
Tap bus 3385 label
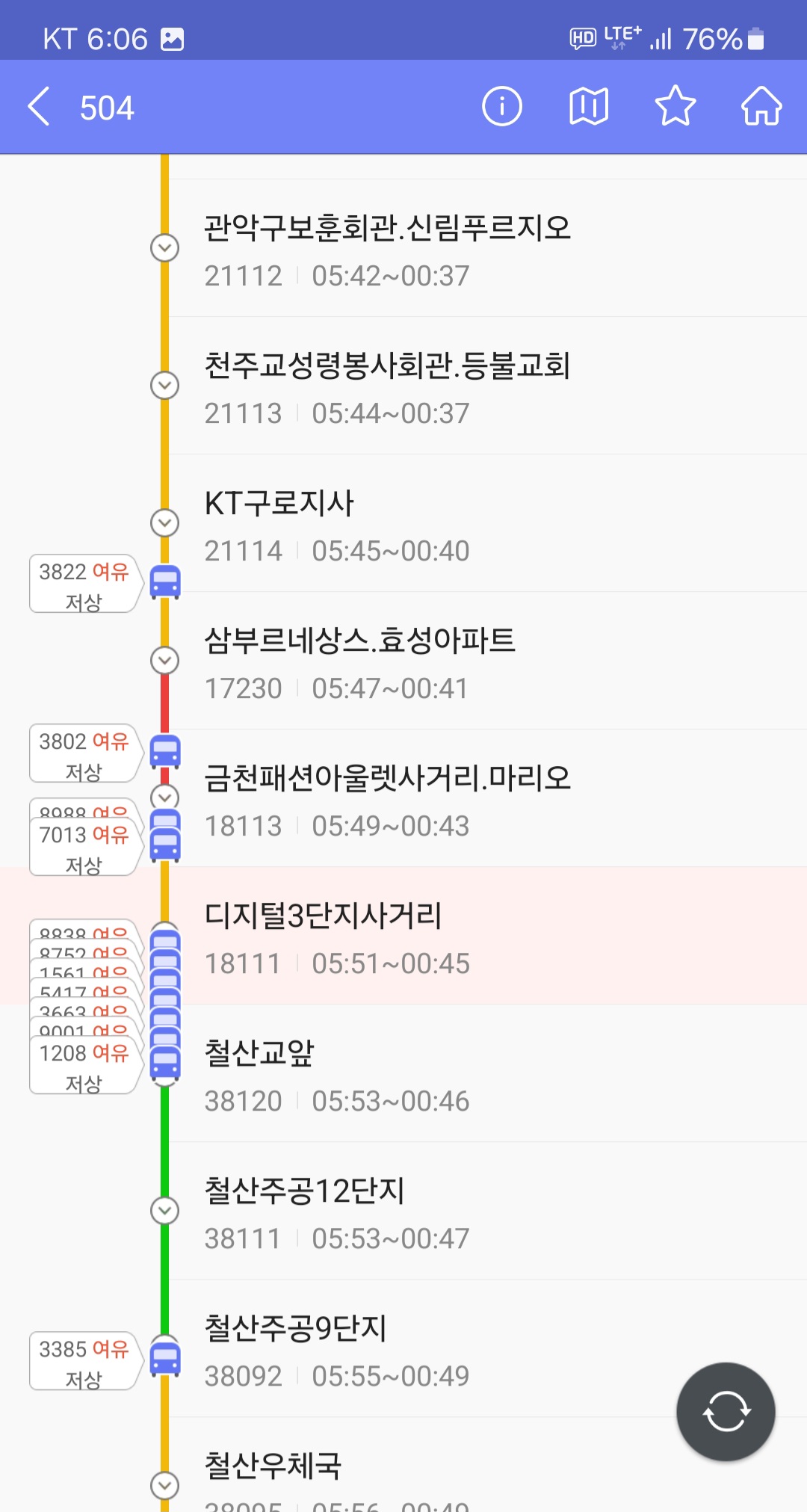(x=84, y=1361)
